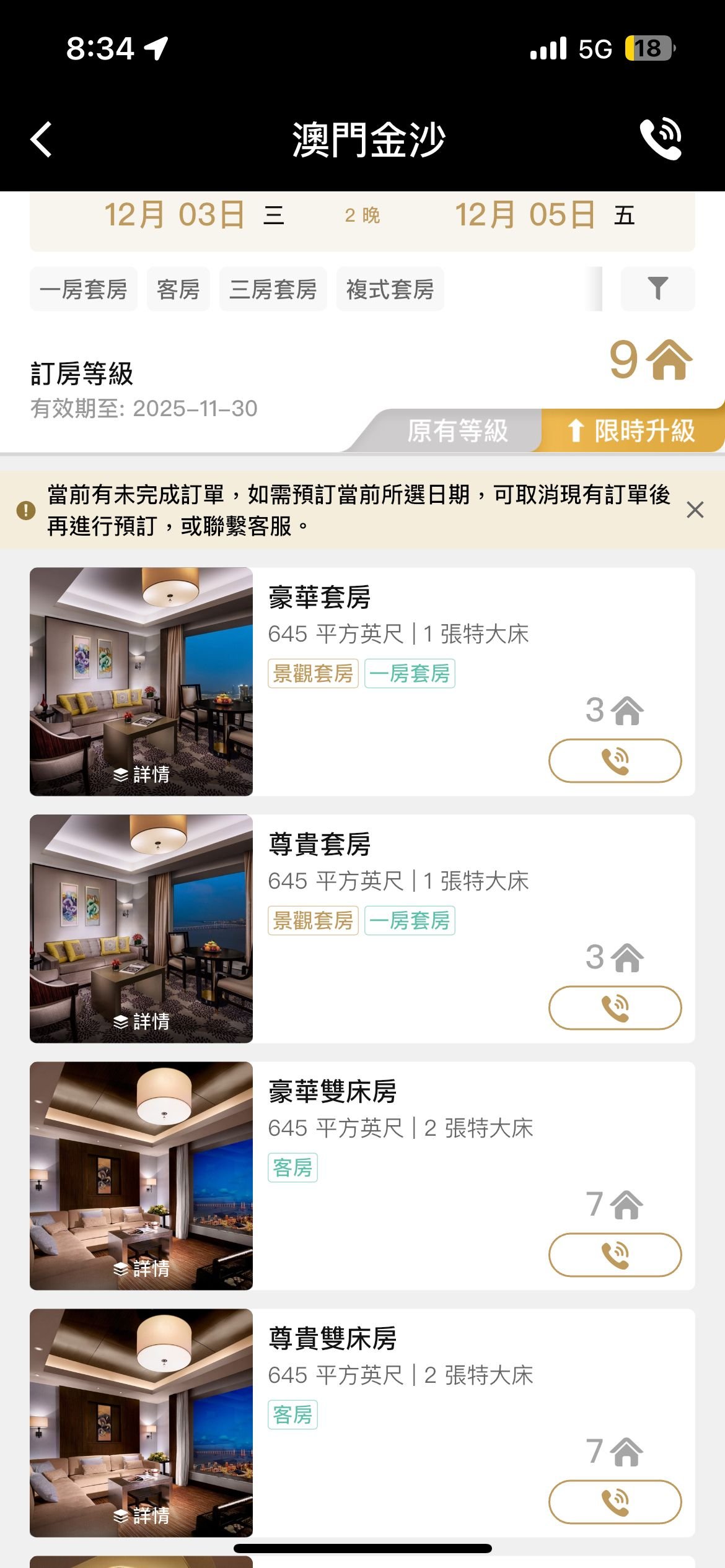This screenshot has width=725, height=1568.
Task: Go back from 澳門金沙 page
Action: pyautogui.click(x=42, y=139)
